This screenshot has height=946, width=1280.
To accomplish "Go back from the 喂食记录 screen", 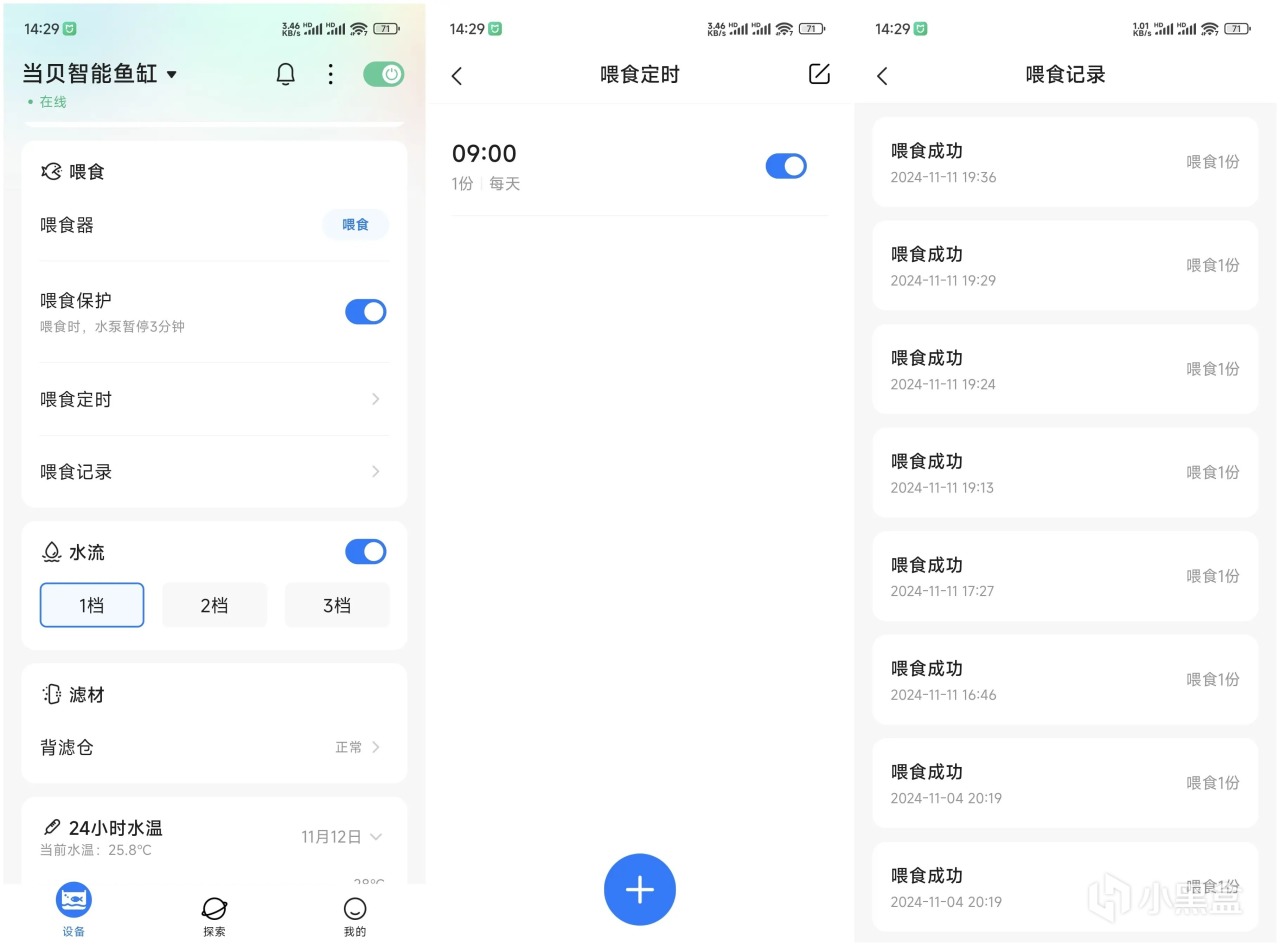I will (882, 76).
